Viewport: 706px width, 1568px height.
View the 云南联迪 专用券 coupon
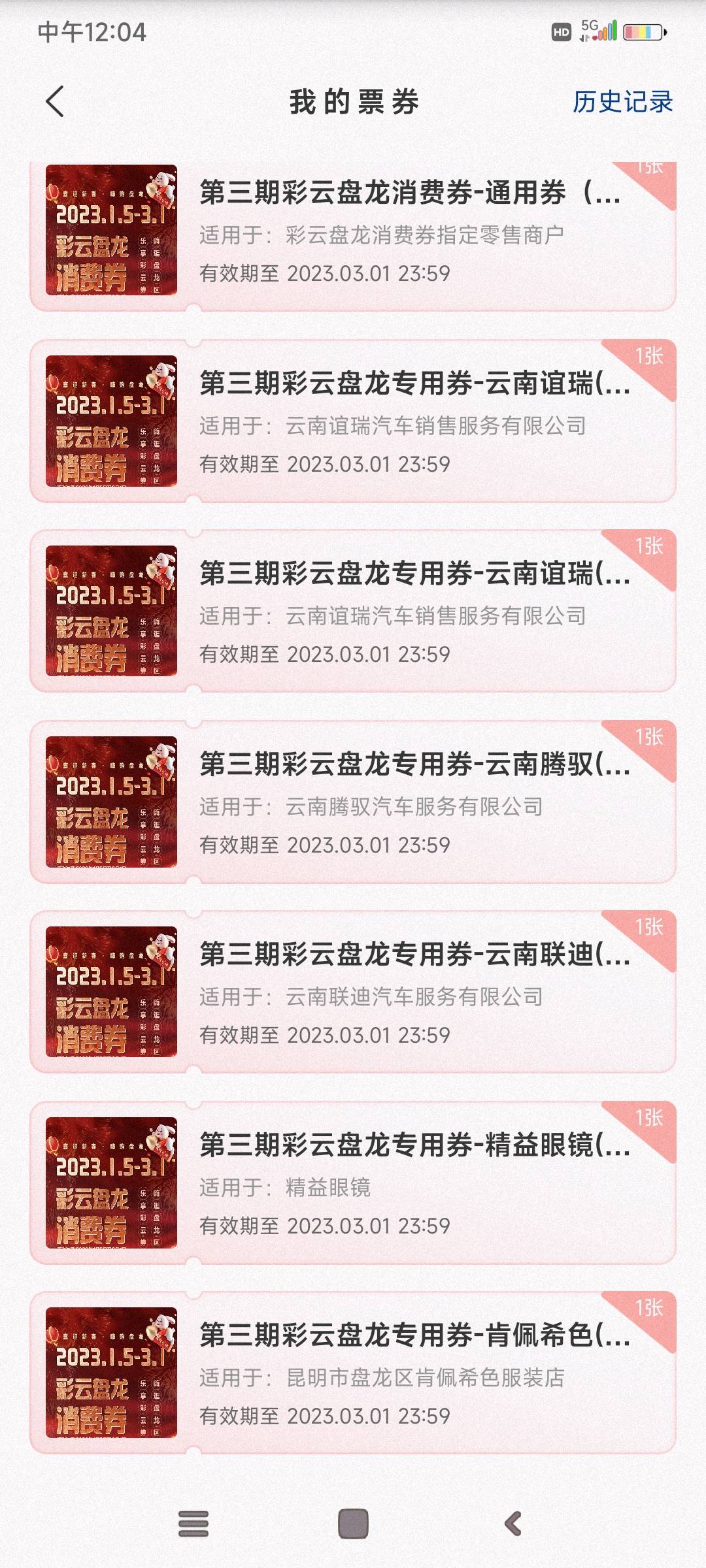coord(353,992)
